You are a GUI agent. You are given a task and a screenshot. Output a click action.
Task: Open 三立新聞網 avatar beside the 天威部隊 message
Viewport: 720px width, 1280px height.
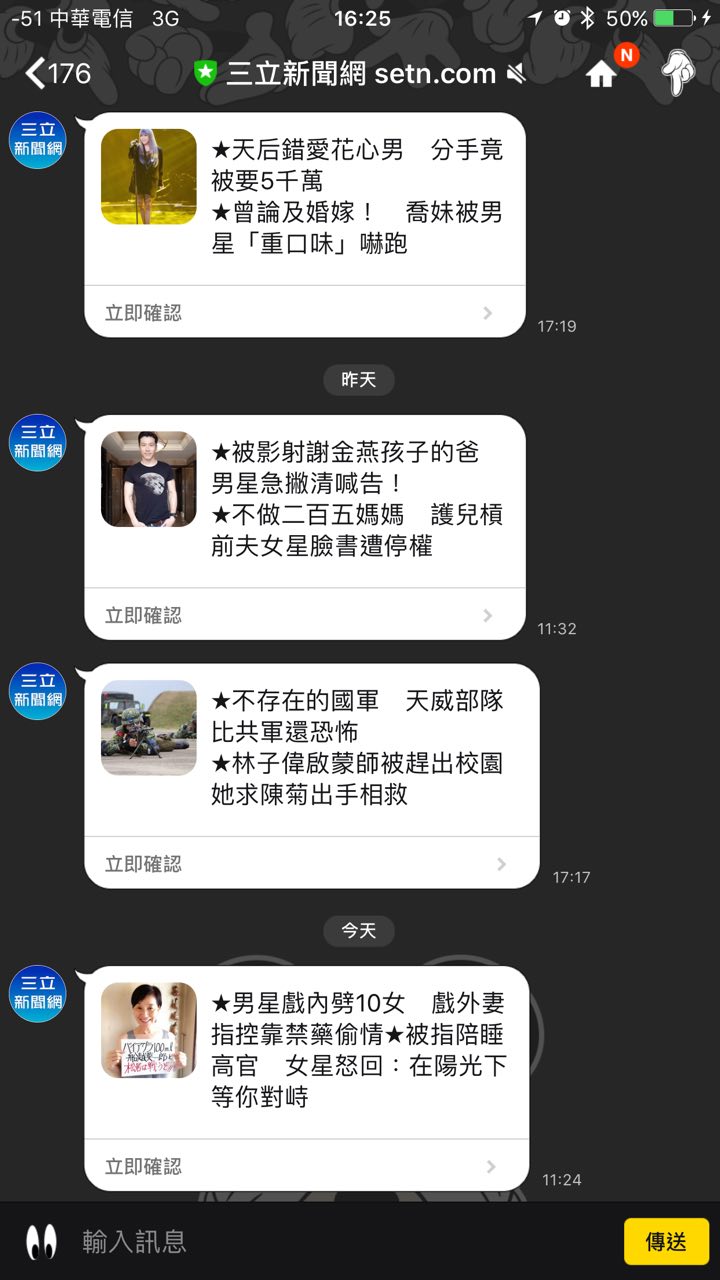(38, 690)
